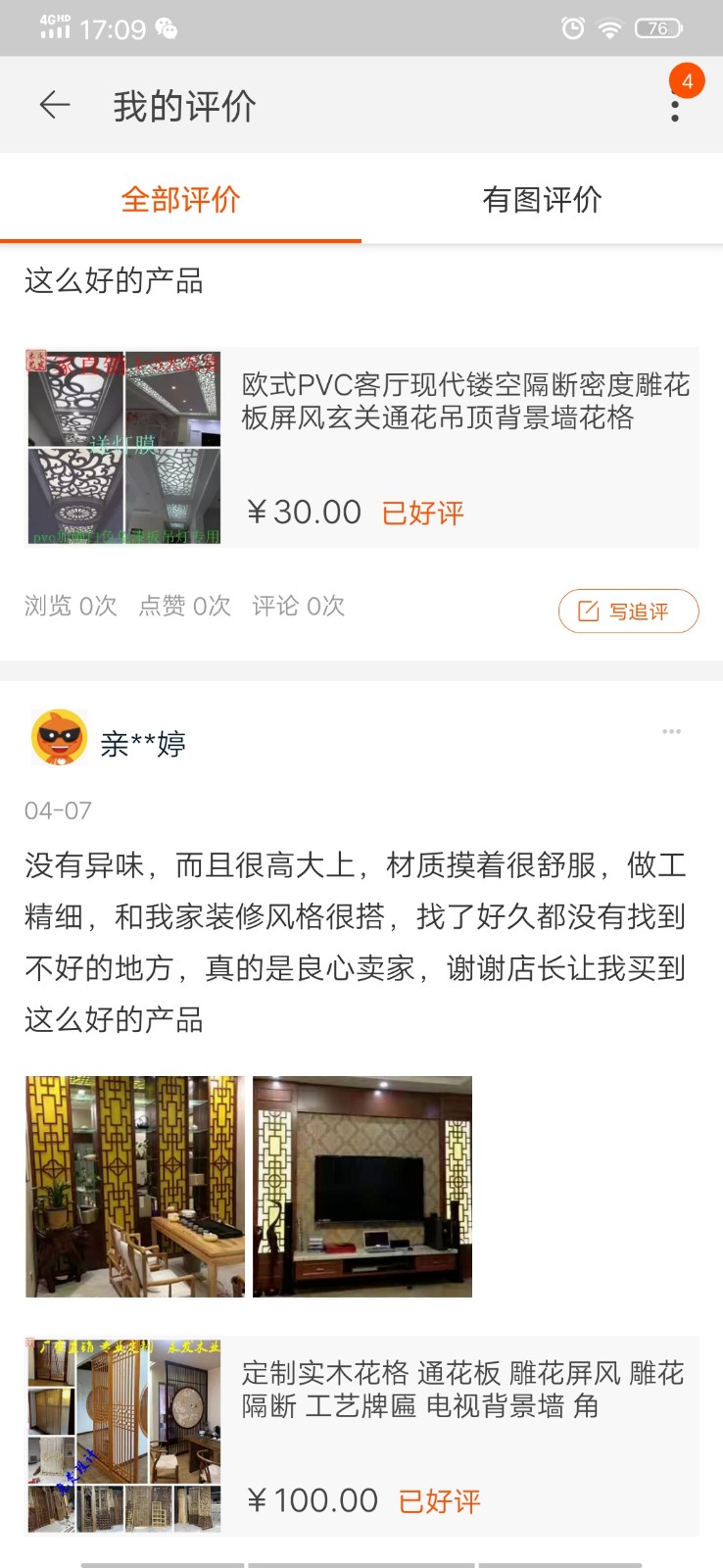Viewport: 723px width, 1568px height.
Task: Tap the 写追评 button
Action: tap(628, 612)
